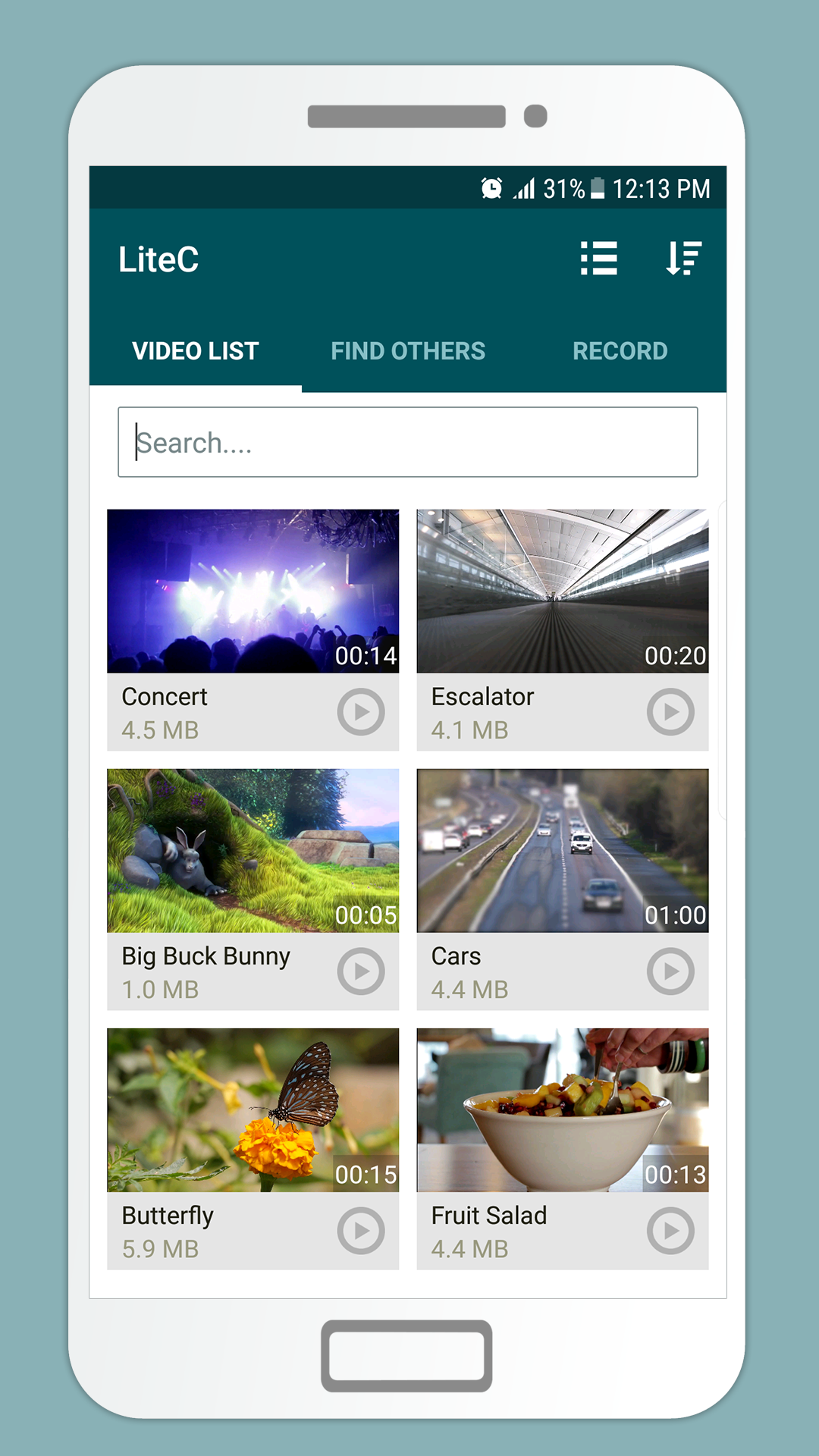
Task: Open the list view icon in toolbar
Action: click(598, 259)
